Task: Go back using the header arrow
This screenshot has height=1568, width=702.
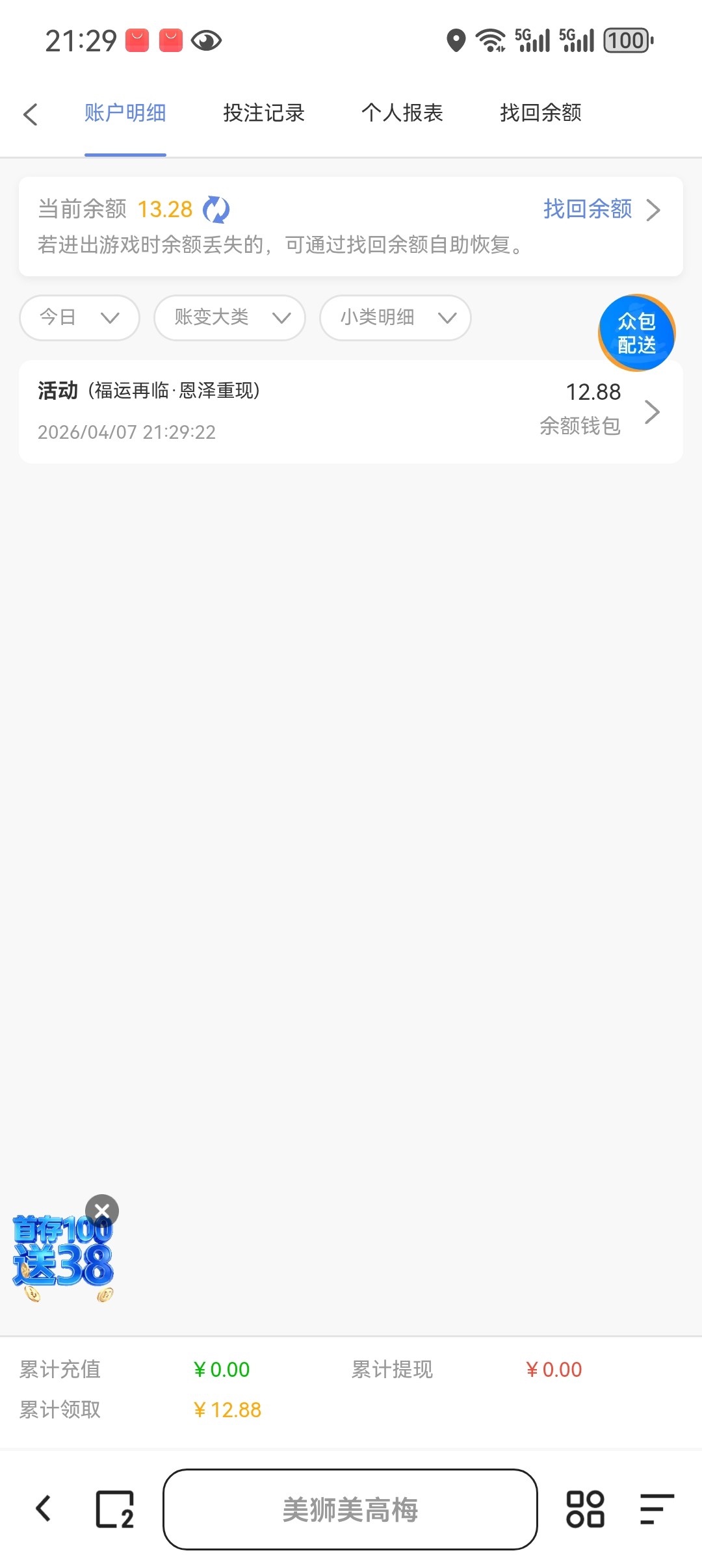Action: [x=31, y=114]
